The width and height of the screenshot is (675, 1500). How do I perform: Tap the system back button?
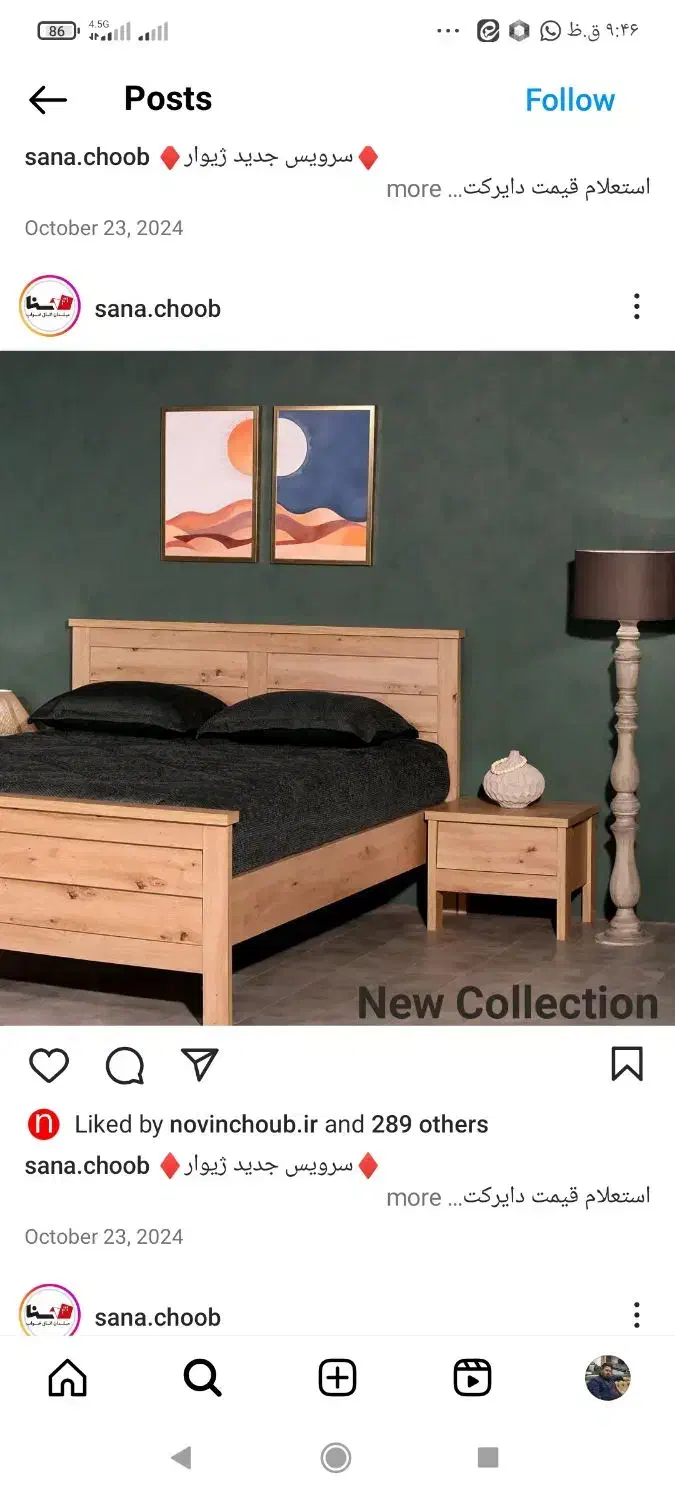[181, 1458]
